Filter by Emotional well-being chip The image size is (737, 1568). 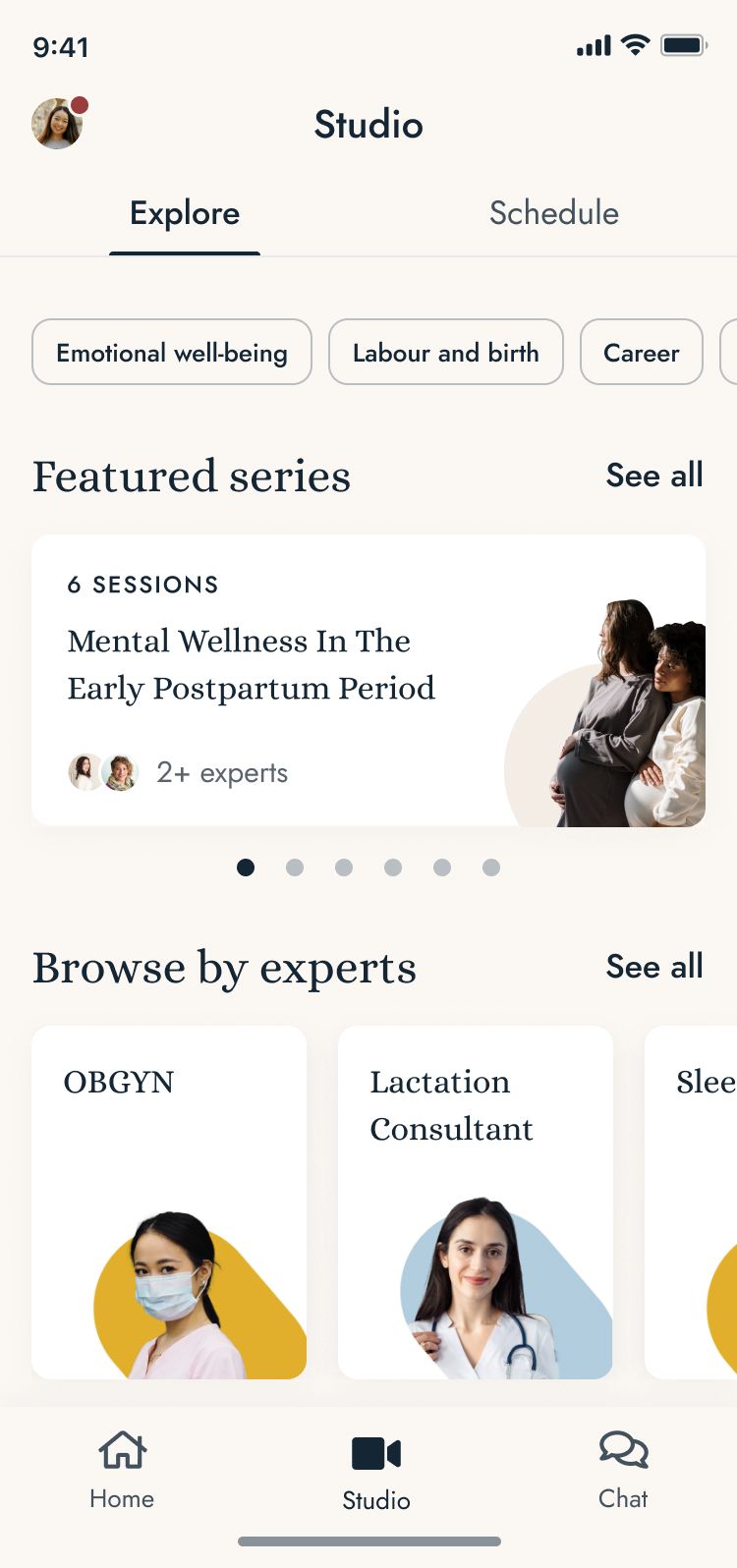pyautogui.click(x=172, y=352)
